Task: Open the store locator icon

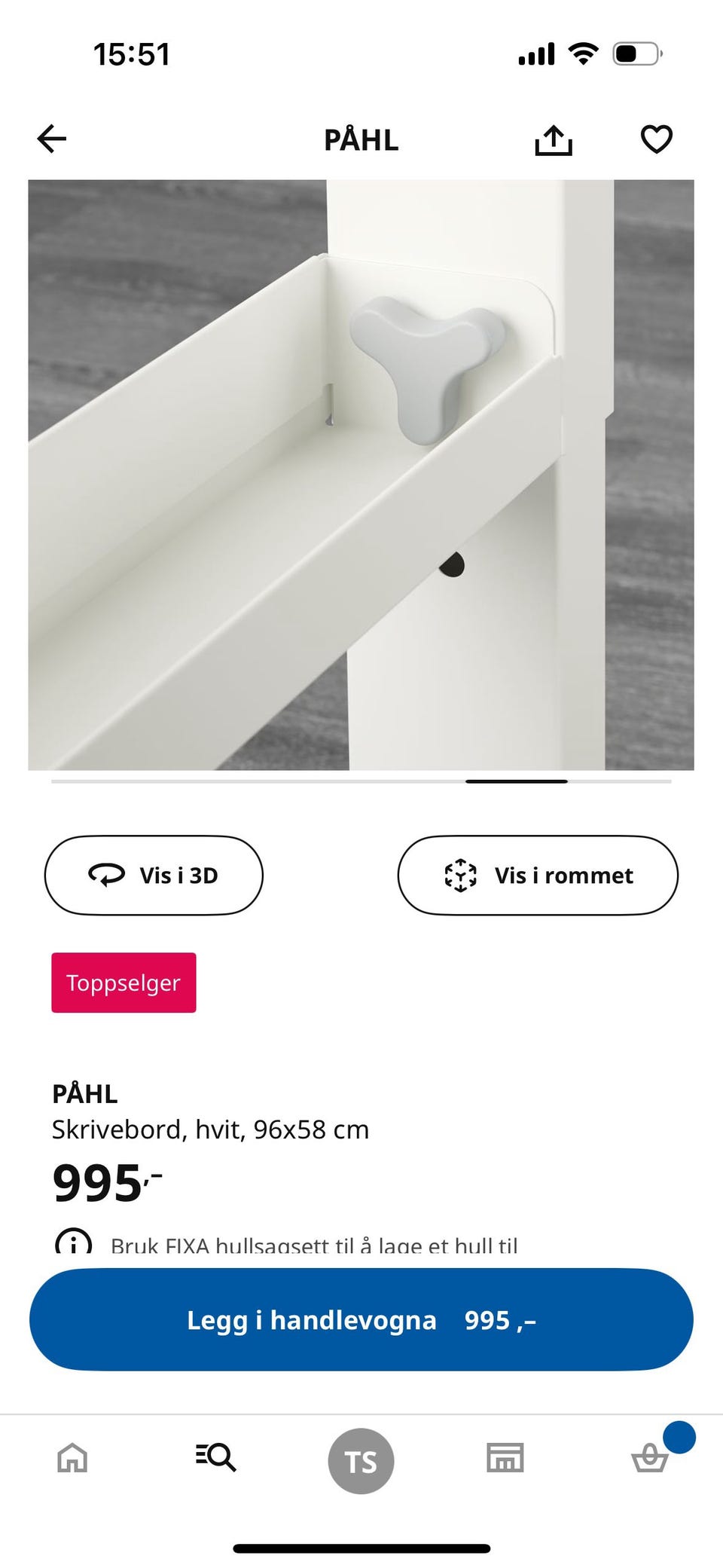Action: click(505, 1459)
